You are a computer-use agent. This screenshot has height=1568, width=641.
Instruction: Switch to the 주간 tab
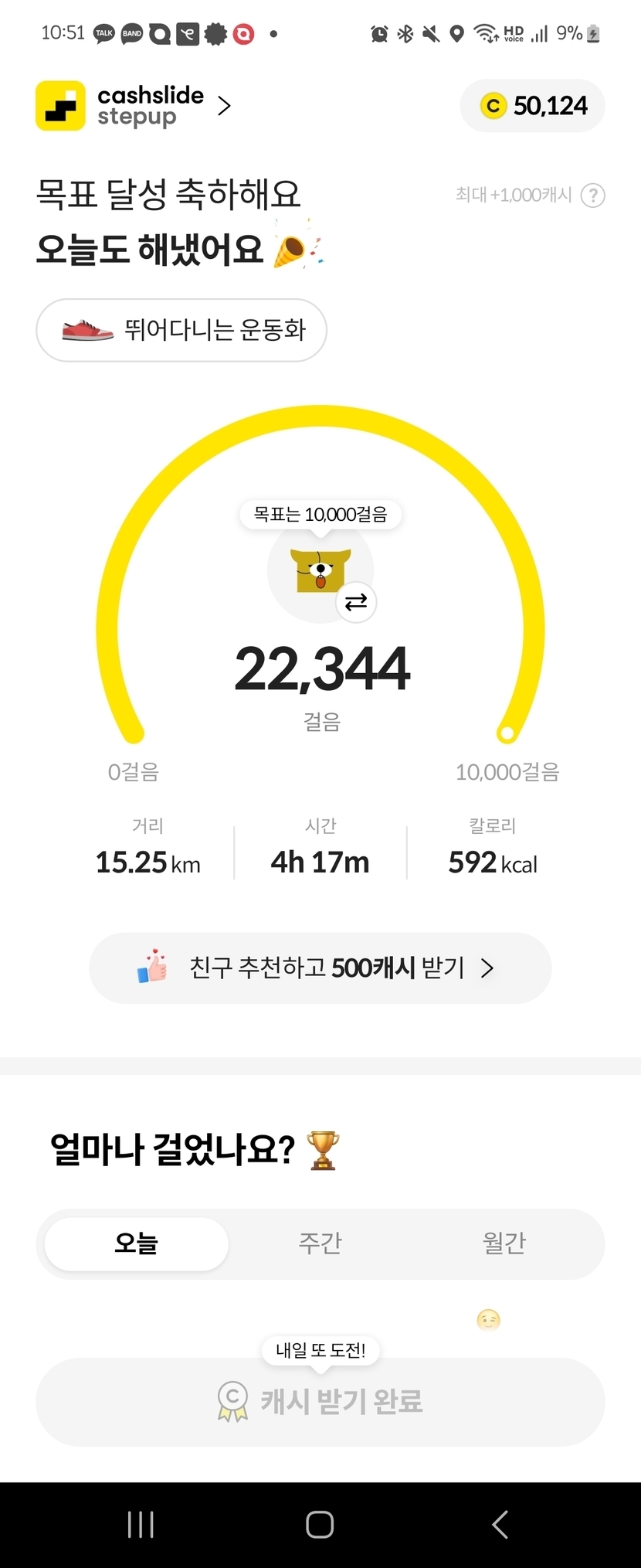pos(320,1243)
